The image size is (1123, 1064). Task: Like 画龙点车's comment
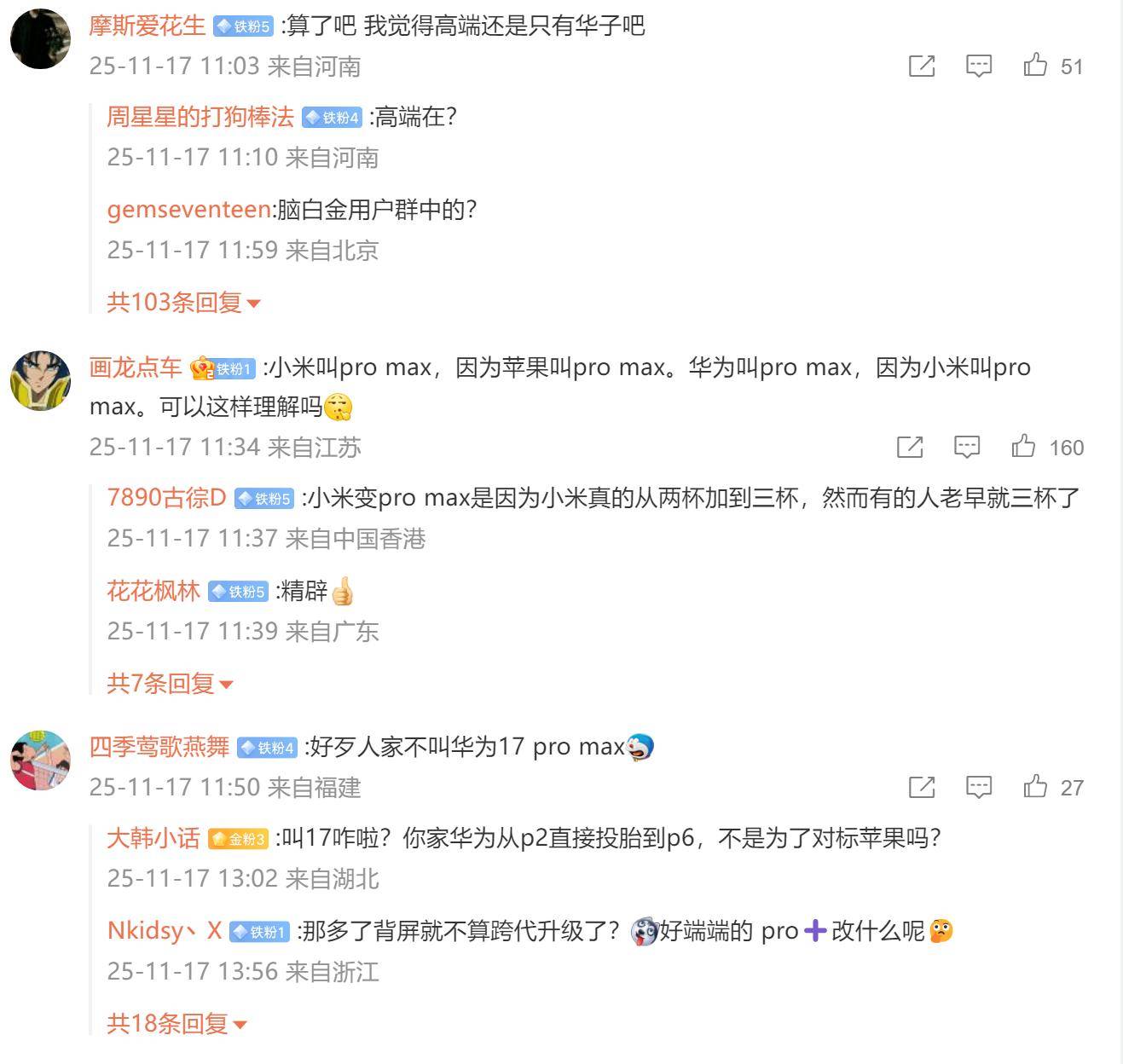[x=1023, y=447]
